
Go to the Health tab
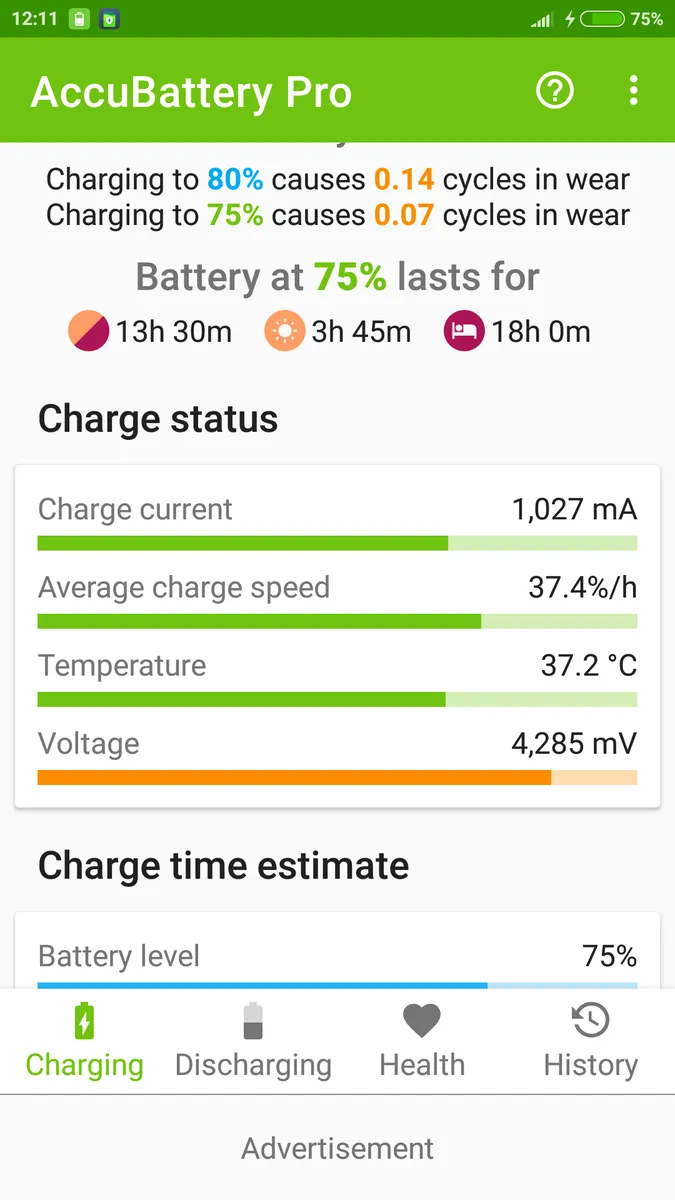tap(422, 1042)
